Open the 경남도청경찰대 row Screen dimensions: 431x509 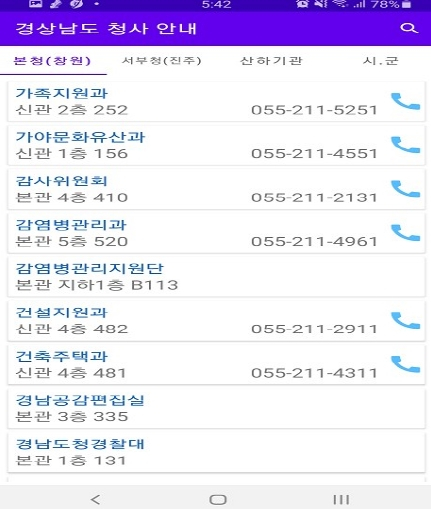tap(216, 452)
